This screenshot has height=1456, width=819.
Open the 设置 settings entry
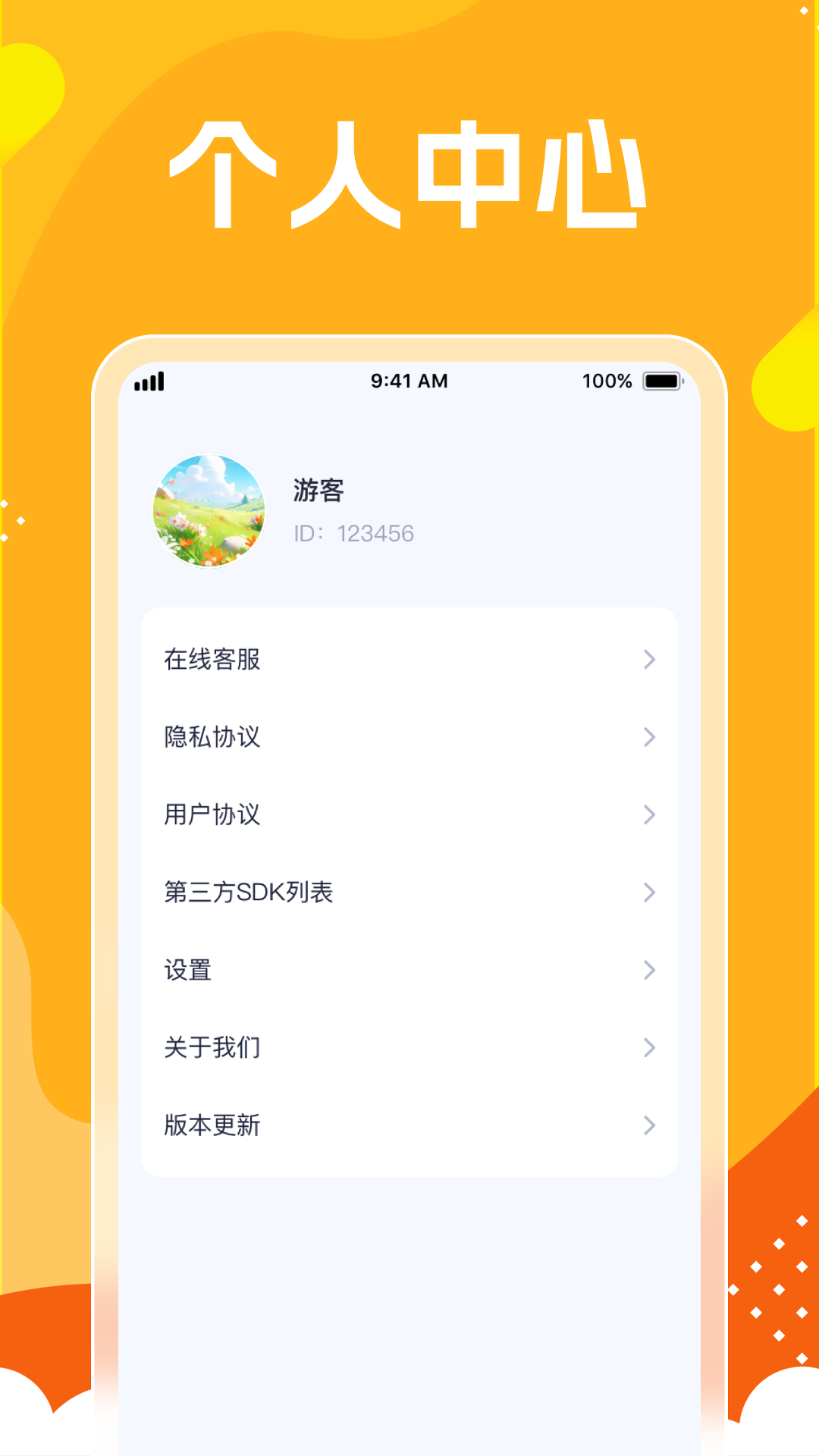[x=187, y=970]
